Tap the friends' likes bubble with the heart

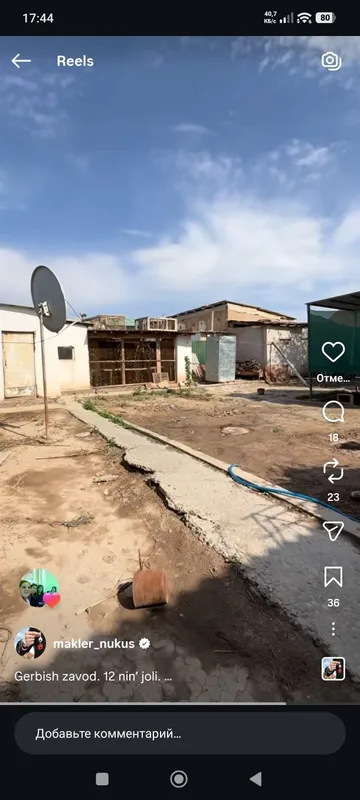(x=40, y=588)
